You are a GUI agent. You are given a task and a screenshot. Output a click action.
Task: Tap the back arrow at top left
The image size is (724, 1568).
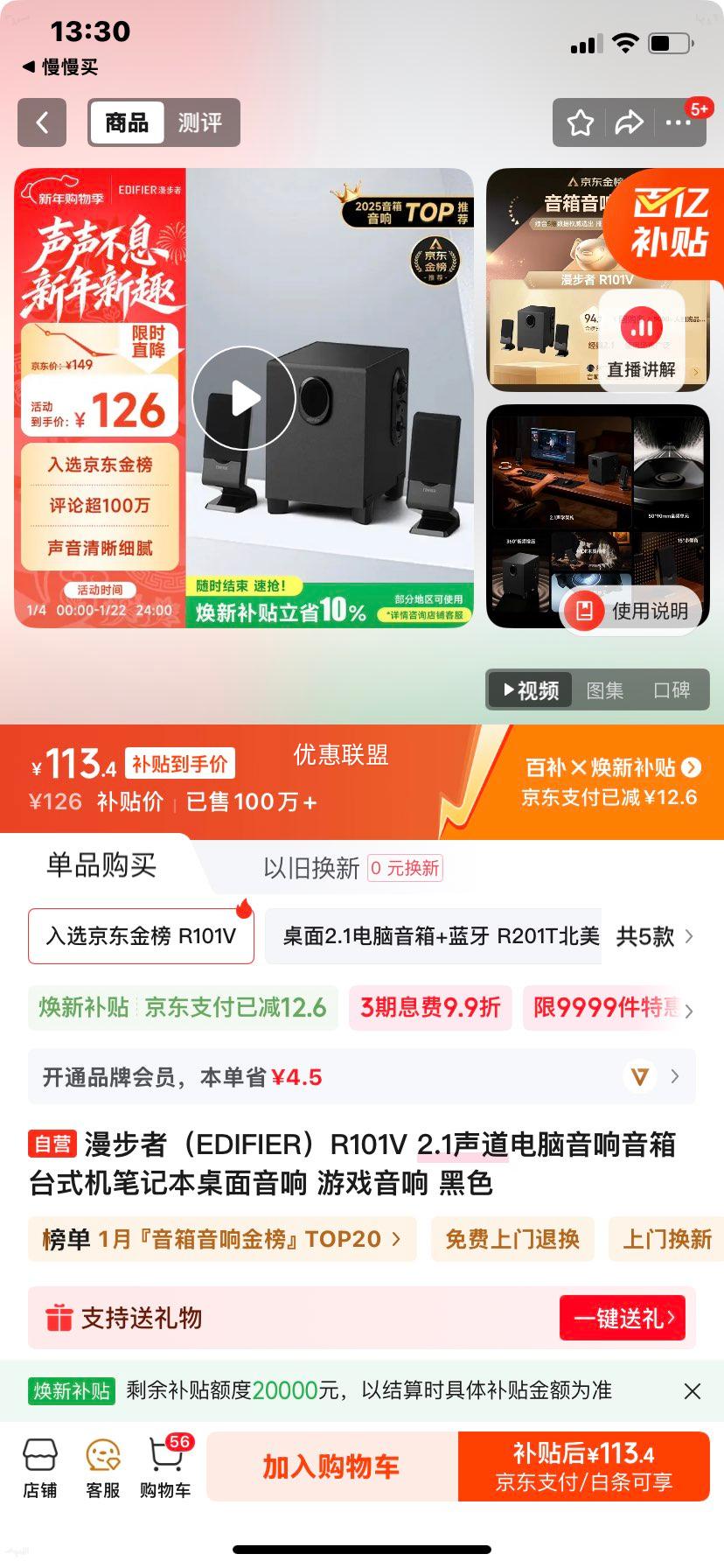pyautogui.click(x=42, y=122)
